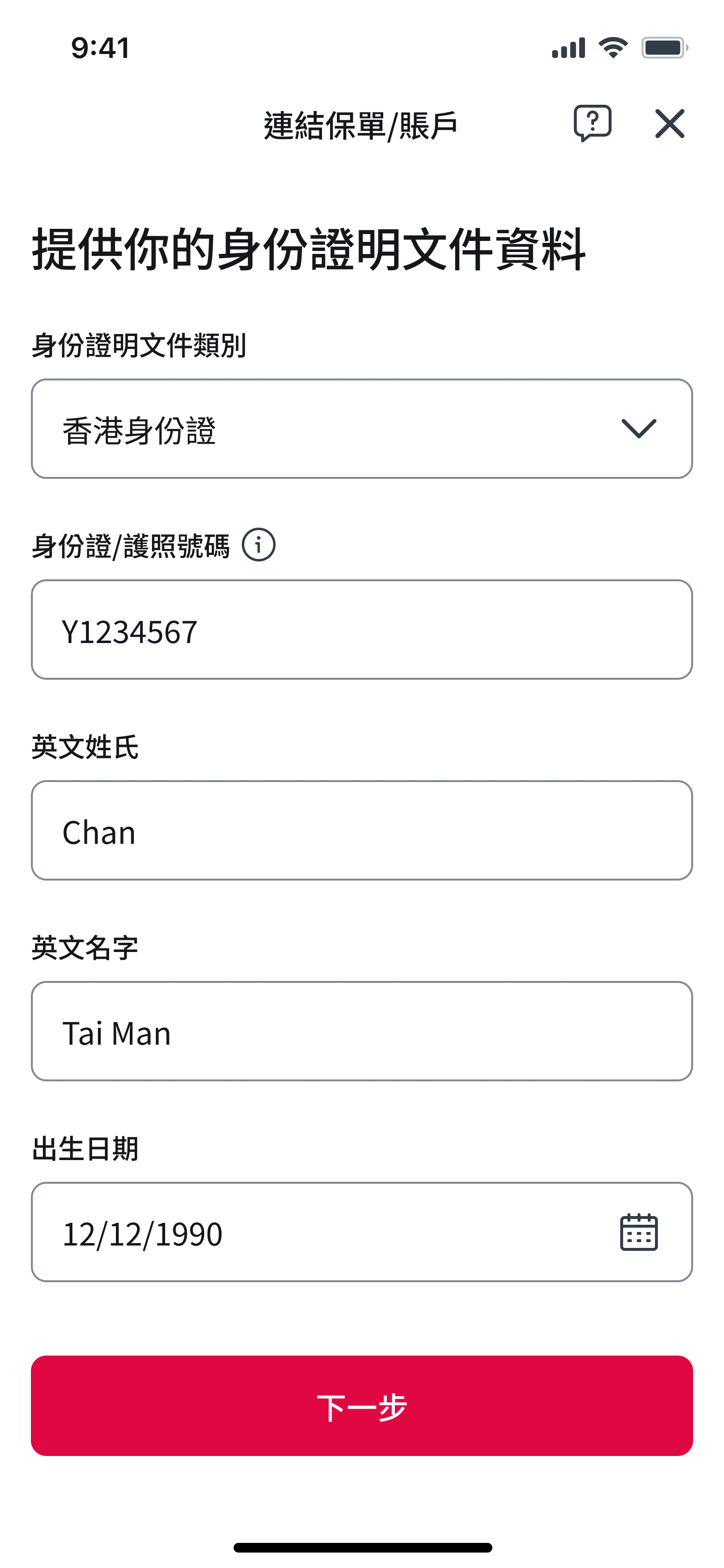Edit the 英文姓氏 field containing Chan
The image size is (724, 1568).
point(362,830)
